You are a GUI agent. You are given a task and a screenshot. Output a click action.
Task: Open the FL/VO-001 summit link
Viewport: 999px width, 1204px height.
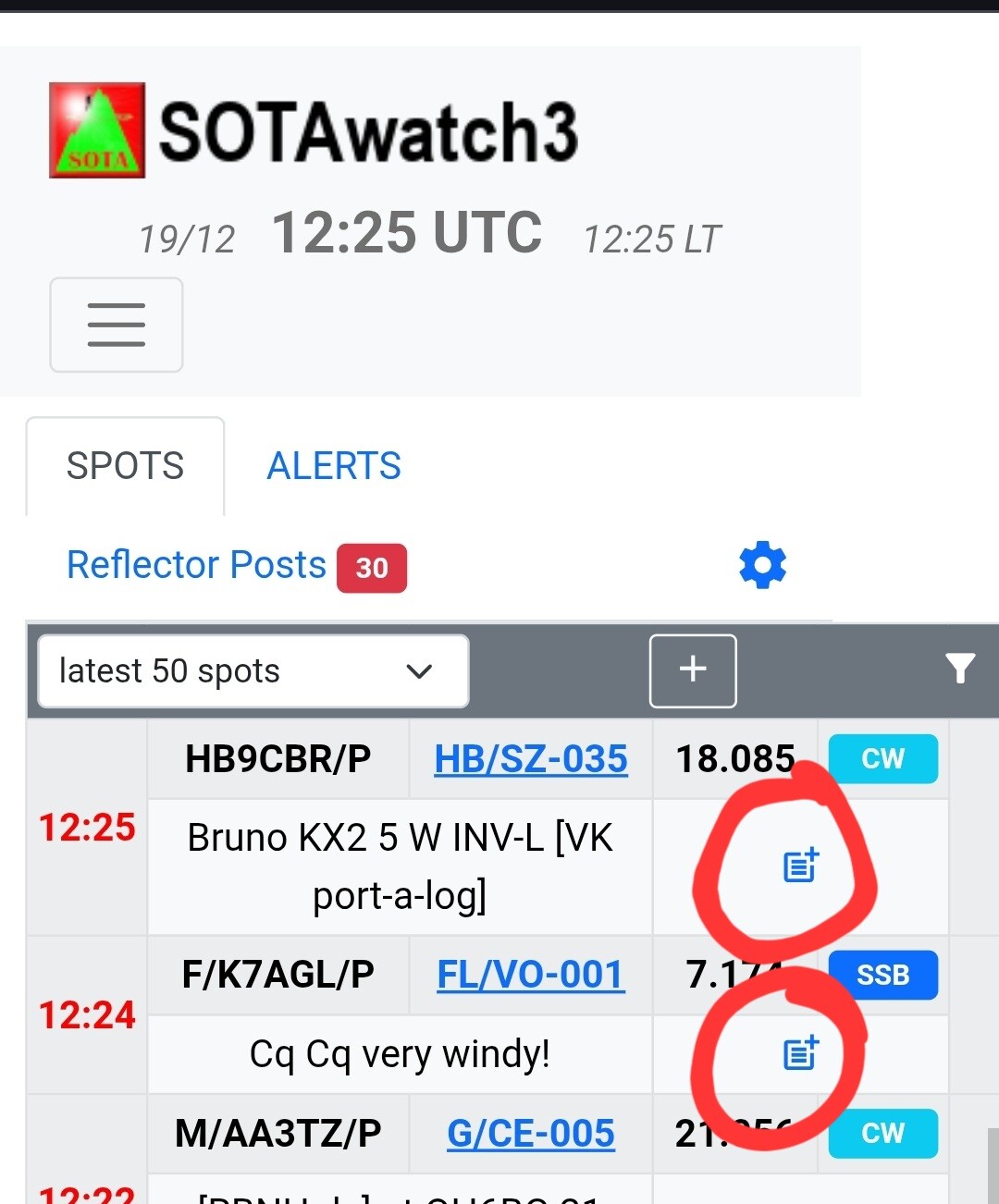click(x=531, y=975)
